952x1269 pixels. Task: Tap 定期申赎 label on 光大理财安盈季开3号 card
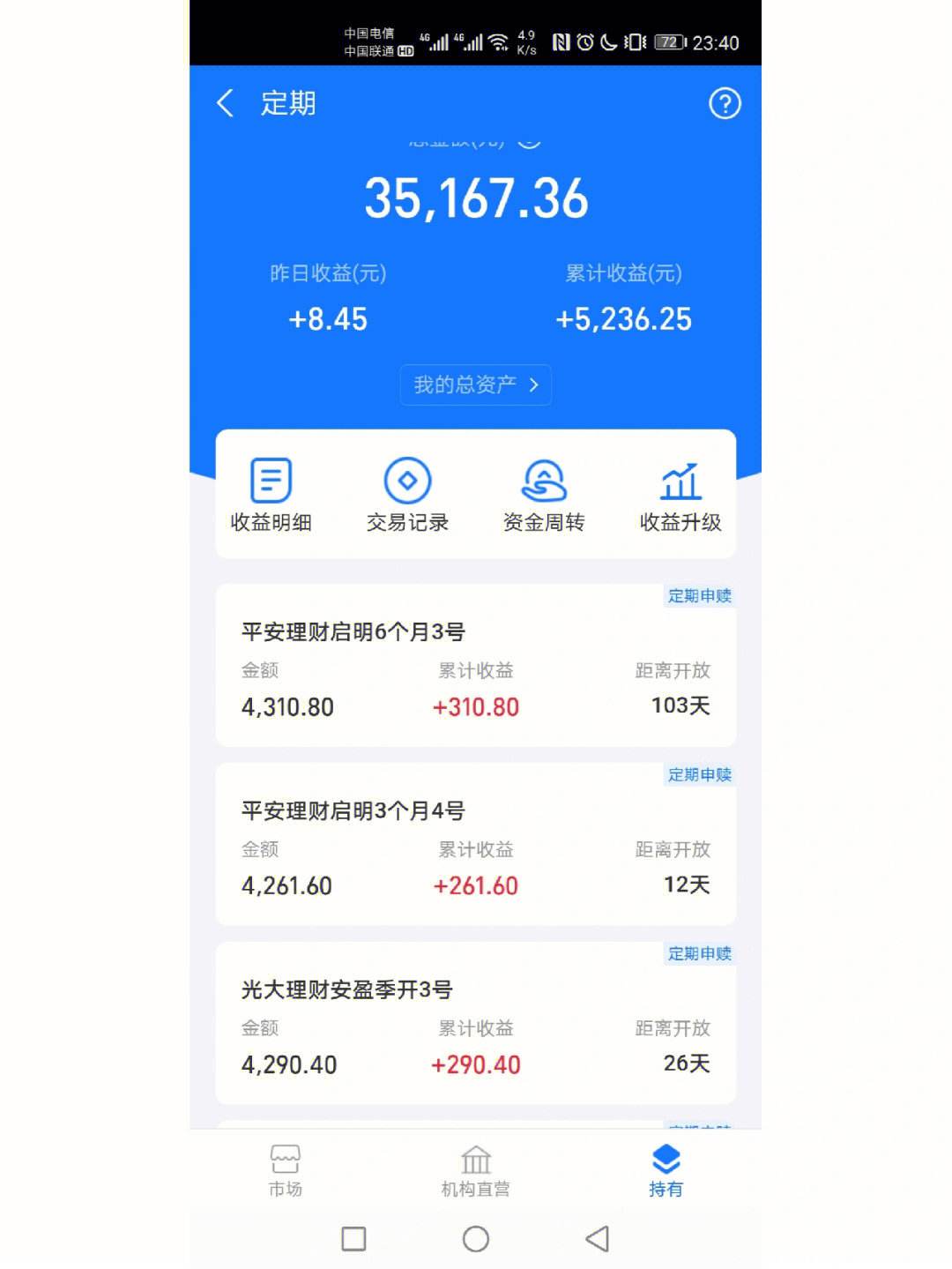point(699,953)
